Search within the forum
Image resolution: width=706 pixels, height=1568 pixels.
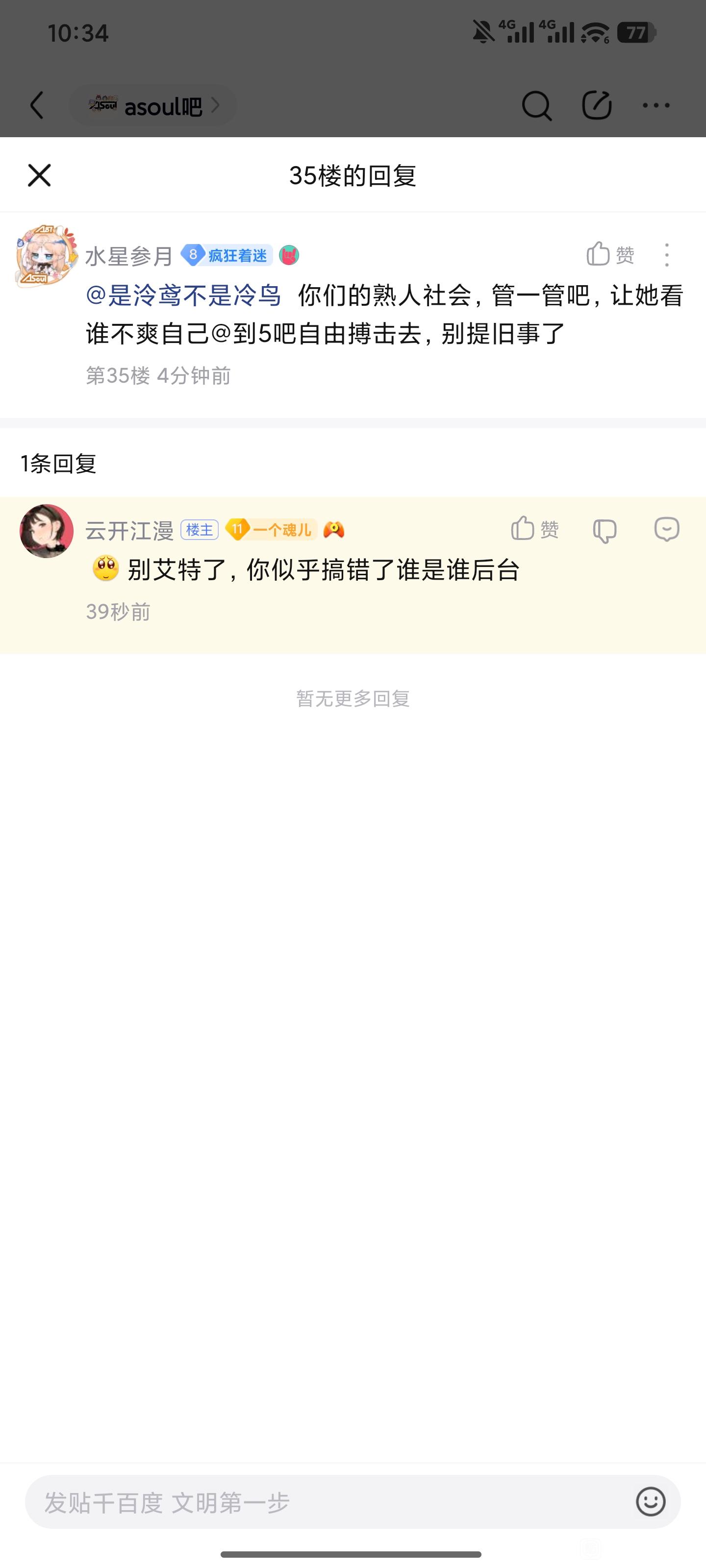click(536, 106)
